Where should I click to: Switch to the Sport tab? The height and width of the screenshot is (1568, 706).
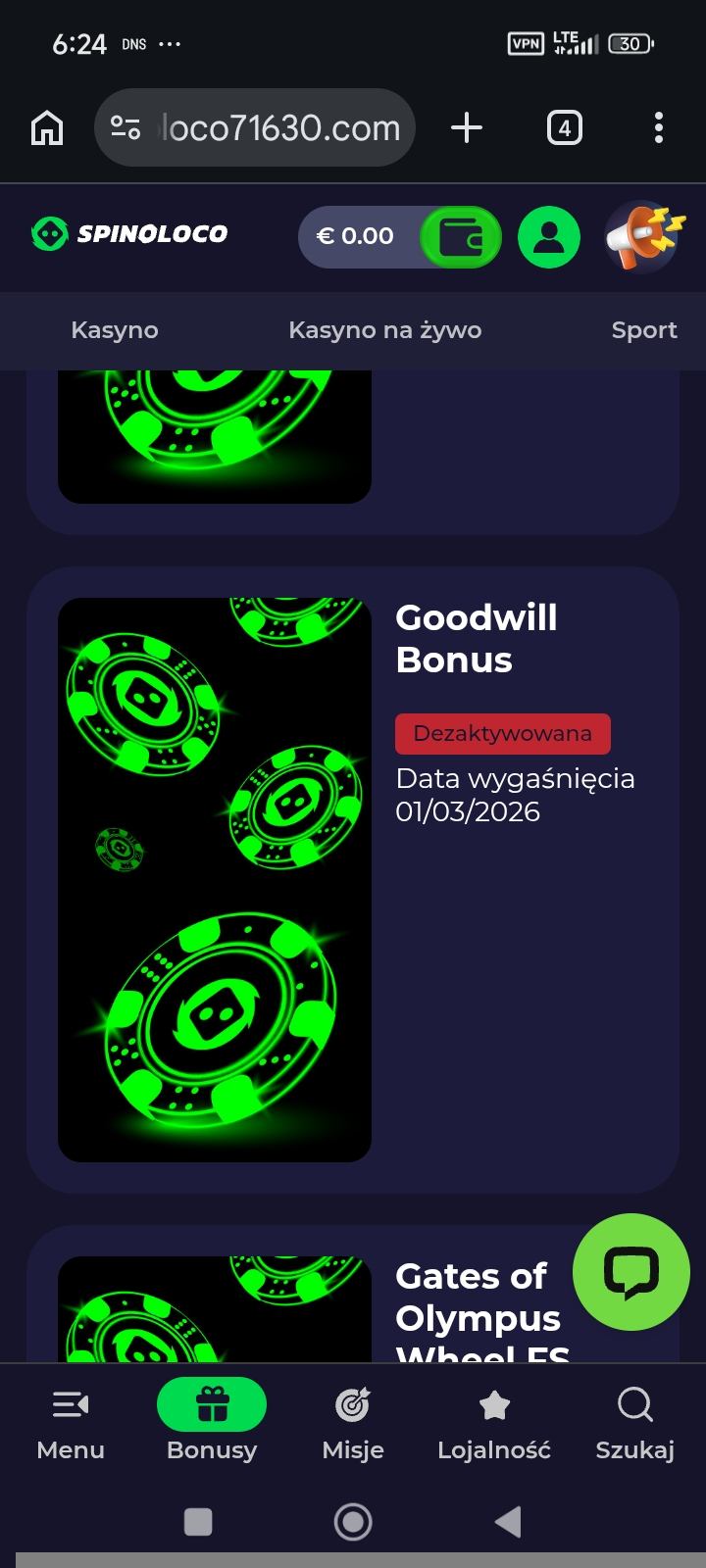[x=643, y=330]
